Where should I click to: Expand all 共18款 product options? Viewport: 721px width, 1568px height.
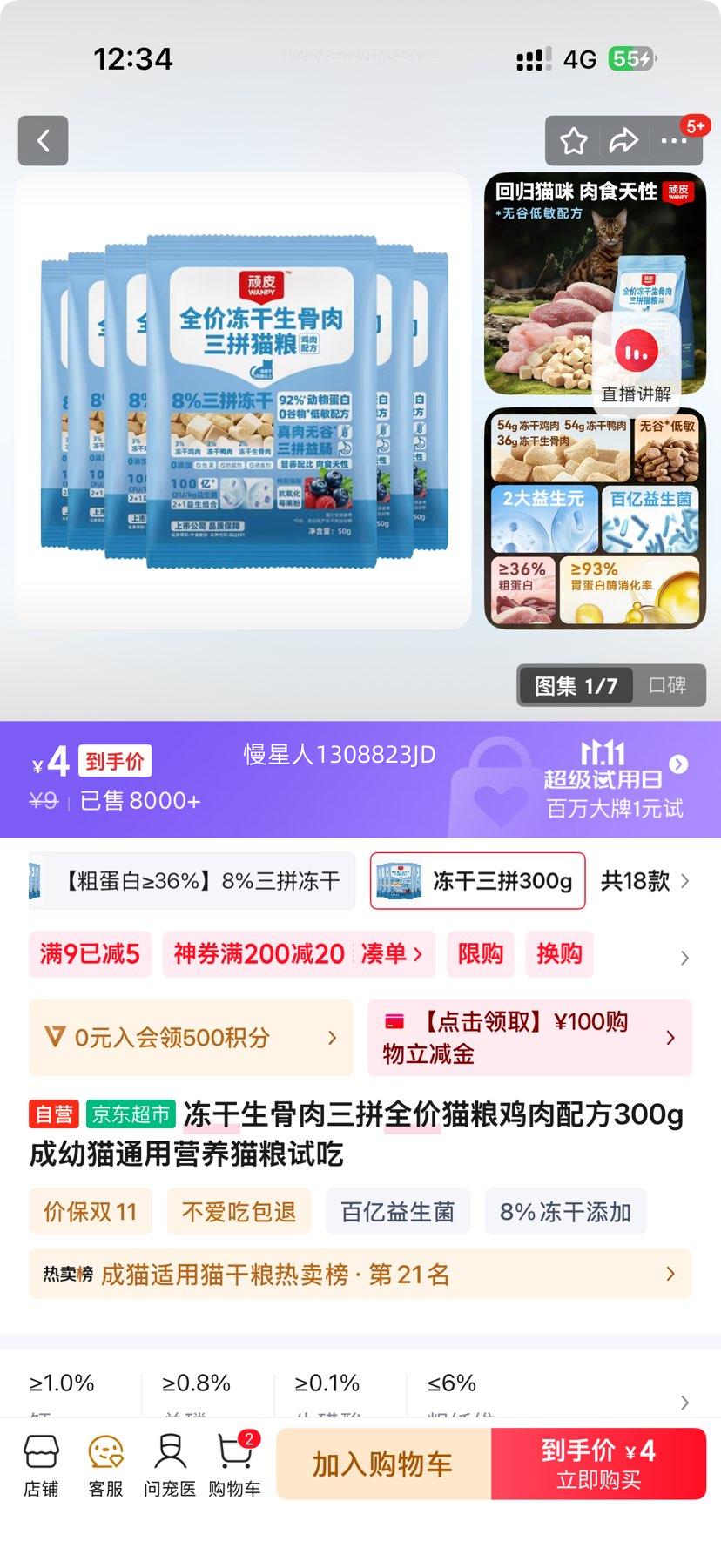pos(644,881)
